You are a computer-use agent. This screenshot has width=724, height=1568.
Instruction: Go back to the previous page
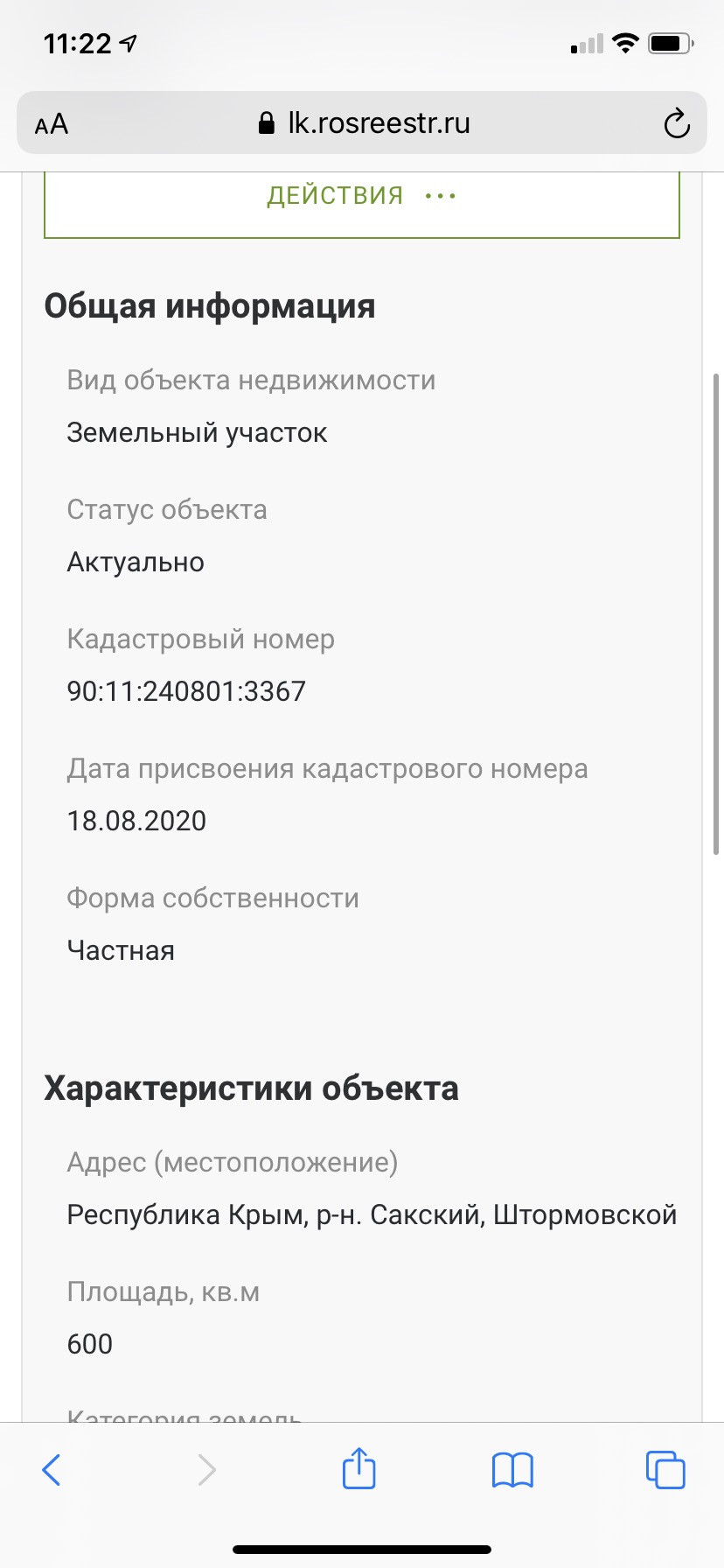(x=52, y=1469)
